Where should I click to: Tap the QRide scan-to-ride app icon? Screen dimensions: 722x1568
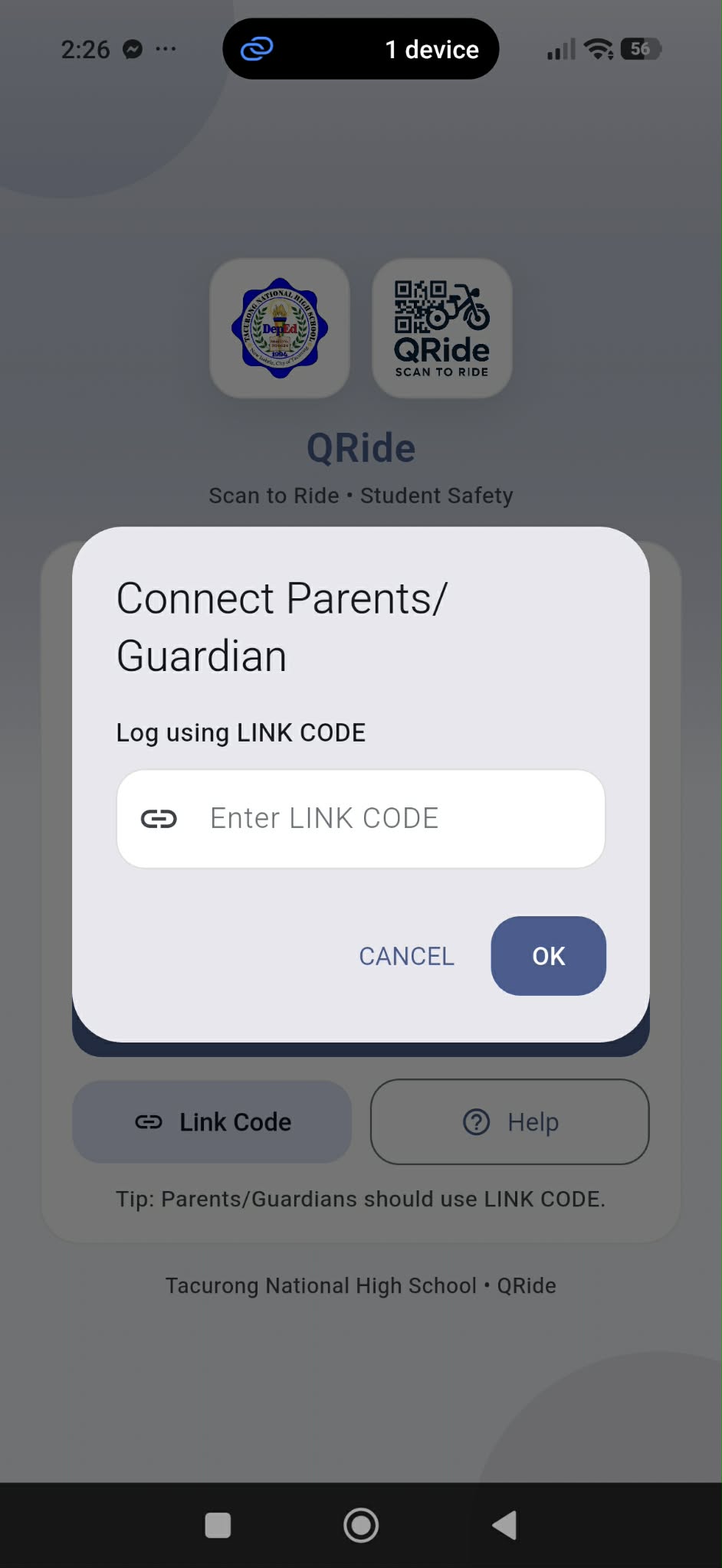(x=441, y=328)
